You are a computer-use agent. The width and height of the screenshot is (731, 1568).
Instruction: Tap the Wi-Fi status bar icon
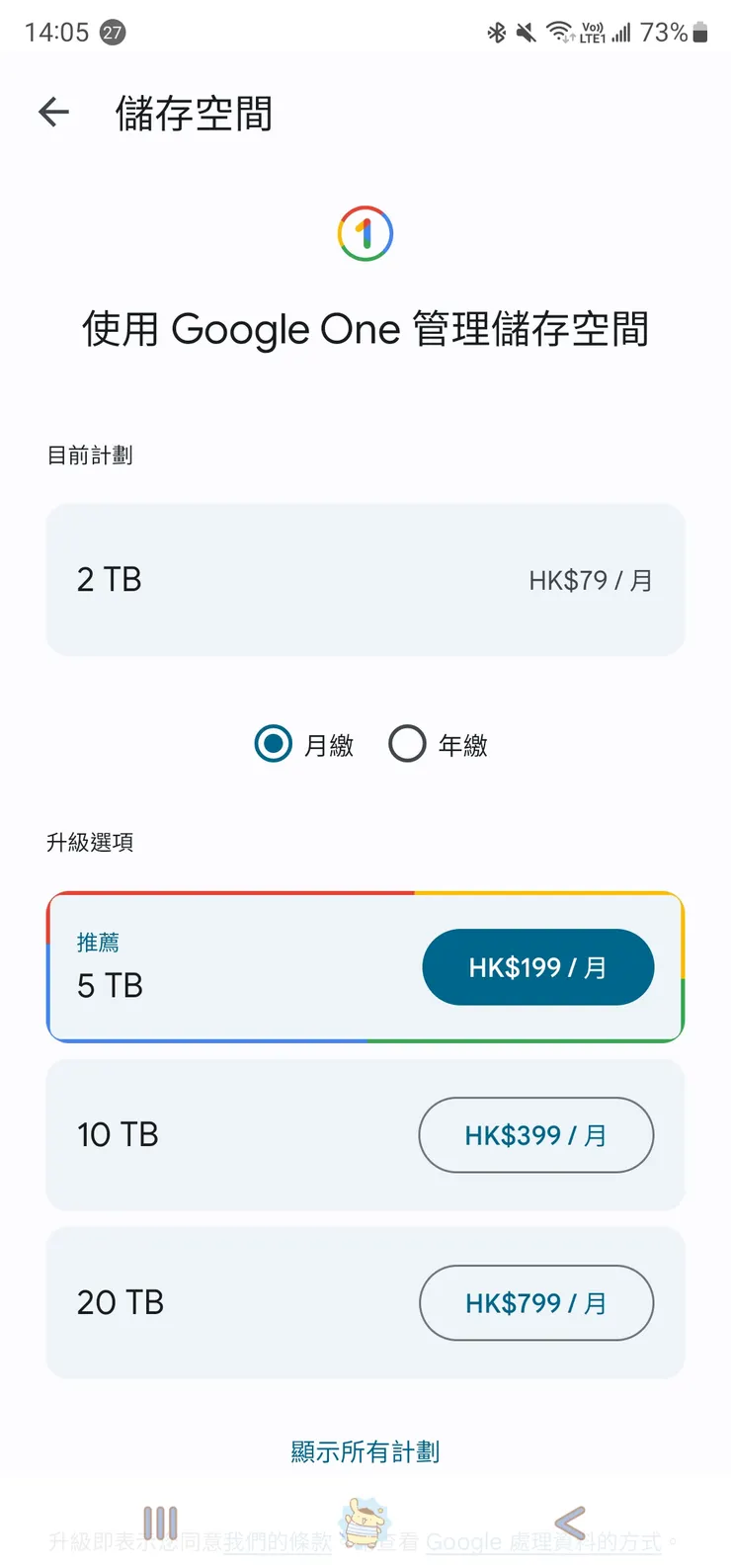(559, 32)
